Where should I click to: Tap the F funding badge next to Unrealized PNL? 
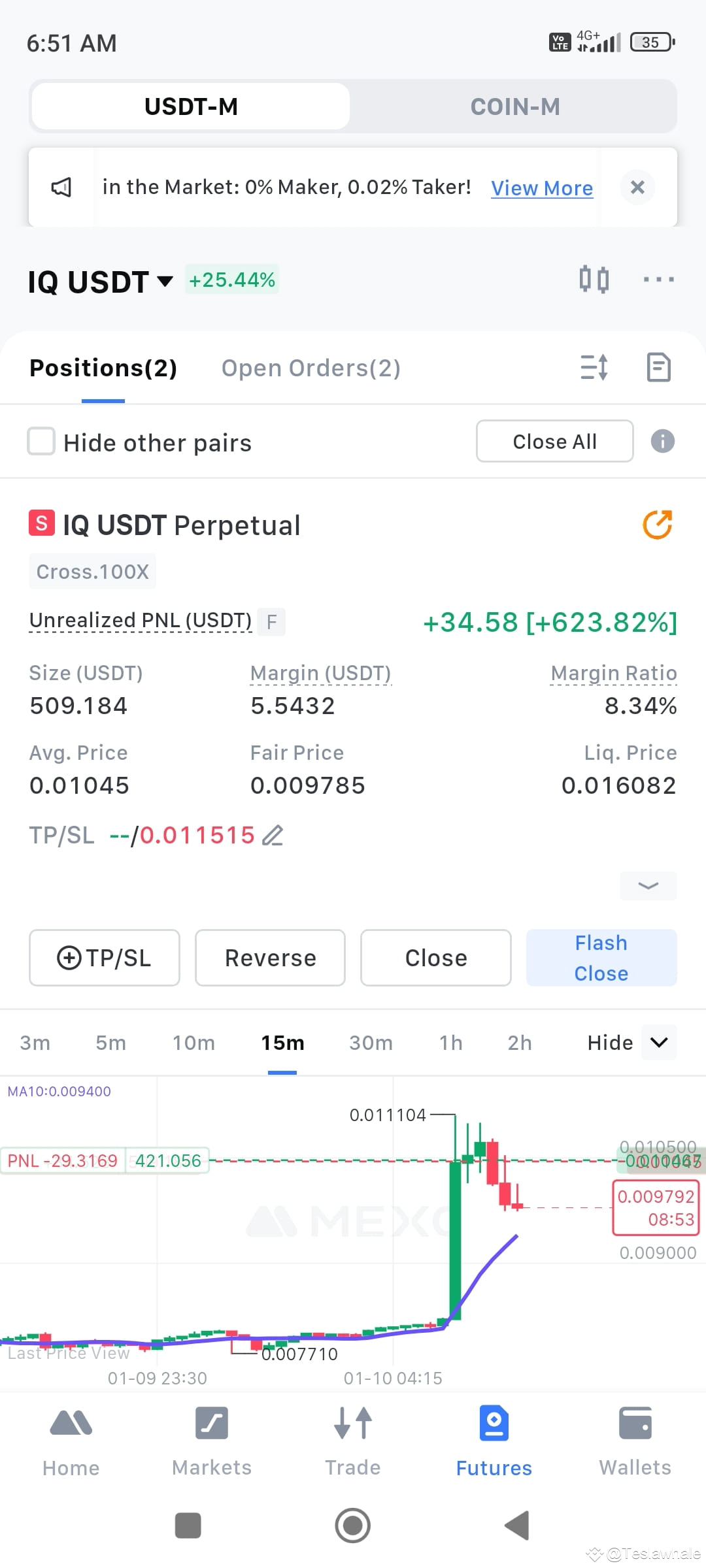pyautogui.click(x=271, y=621)
